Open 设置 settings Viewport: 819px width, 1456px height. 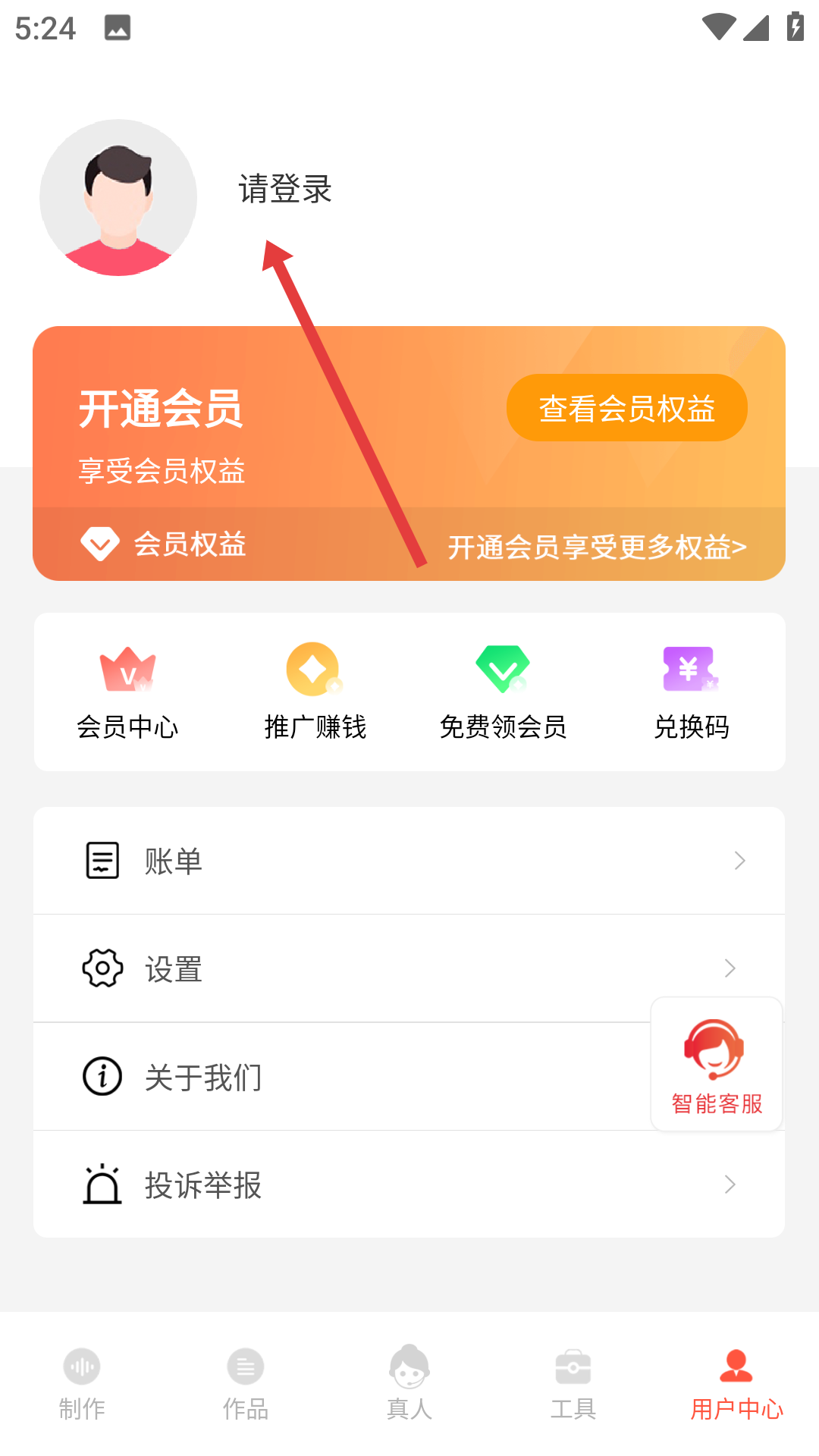point(341,968)
